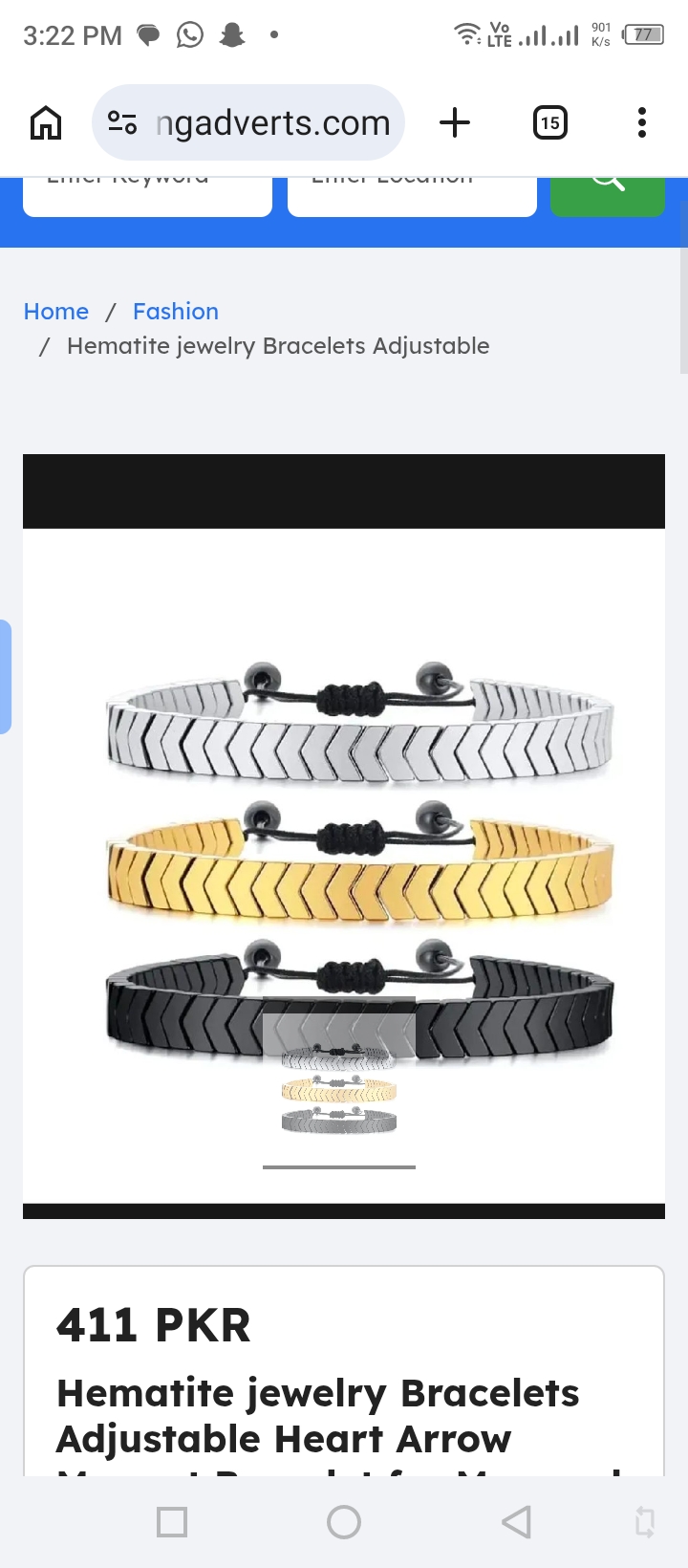Tap the ngadverts.com address bar
The height and width of the screenshot is (1568, 688).
click(x=248, y=122)
